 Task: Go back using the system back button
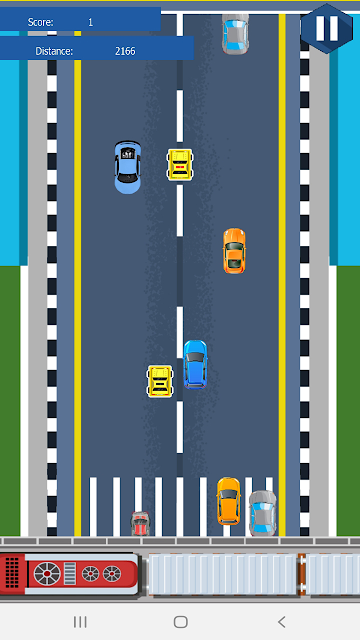[281, 622]
